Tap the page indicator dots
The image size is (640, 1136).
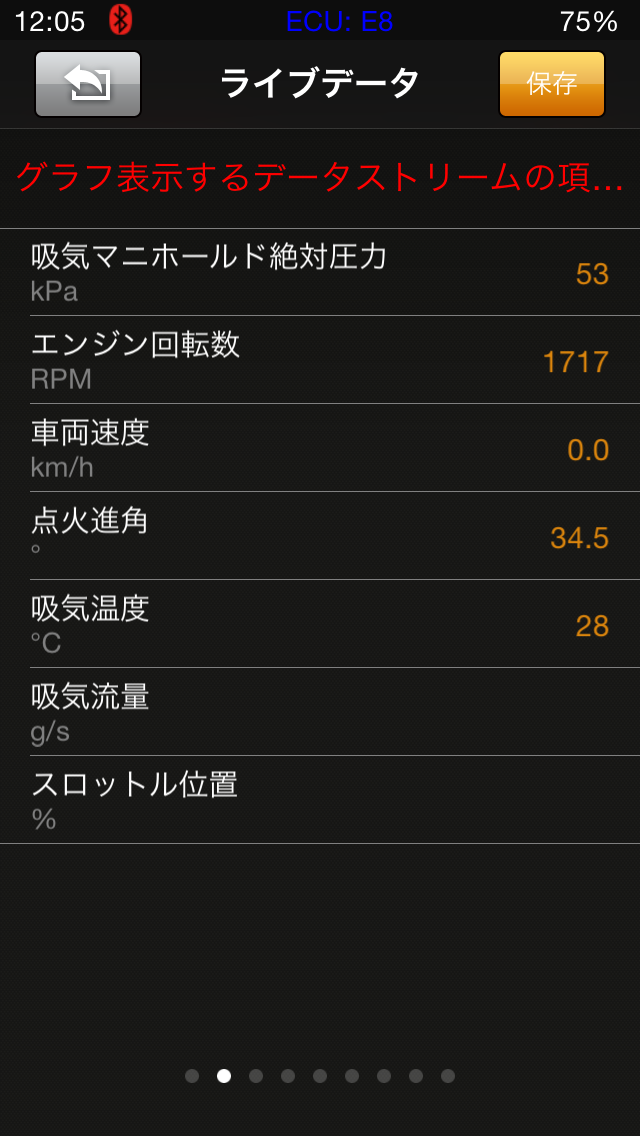[320, 1076]
